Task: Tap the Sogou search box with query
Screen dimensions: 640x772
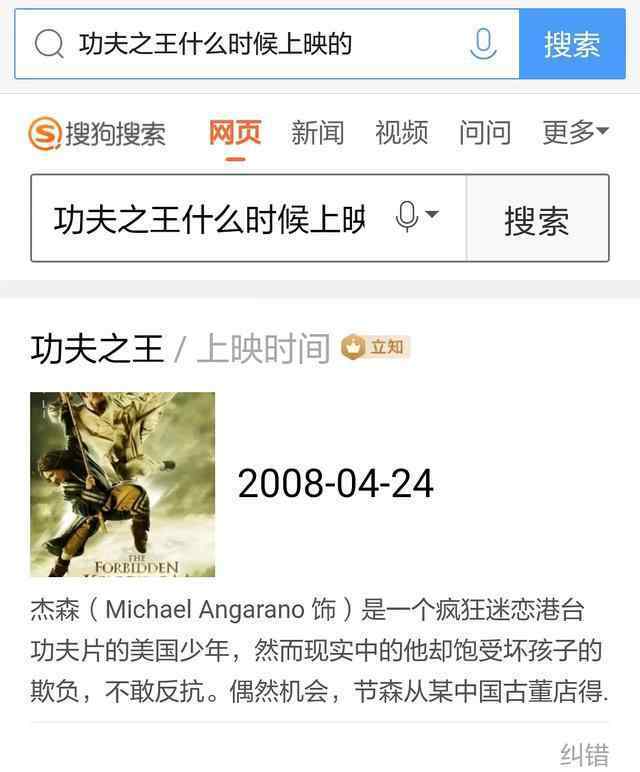Action: 210,218
